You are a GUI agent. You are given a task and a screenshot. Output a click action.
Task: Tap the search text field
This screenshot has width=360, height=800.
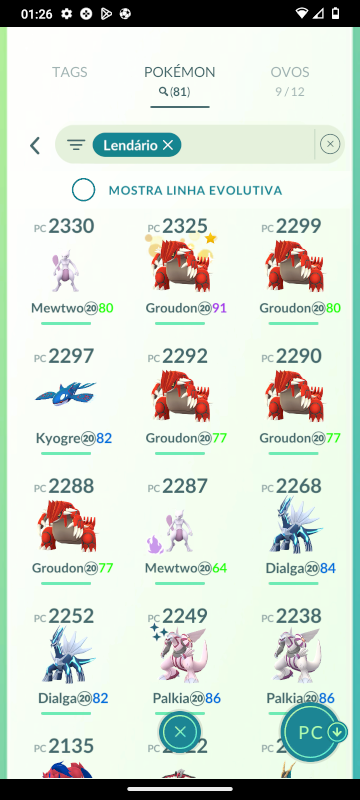click(247, 145)
